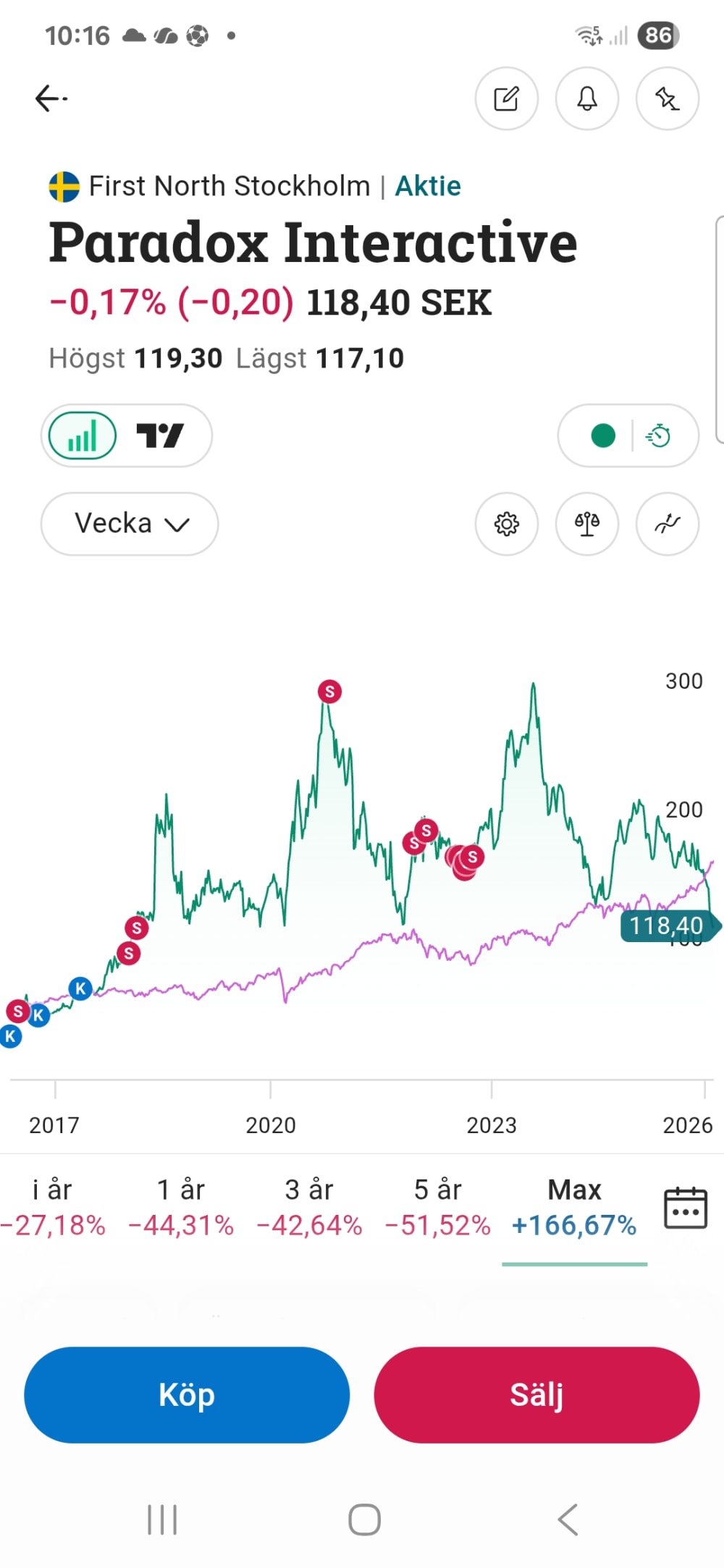
Task: Pin this stock with the pin icon
Action: click(668, 98)
